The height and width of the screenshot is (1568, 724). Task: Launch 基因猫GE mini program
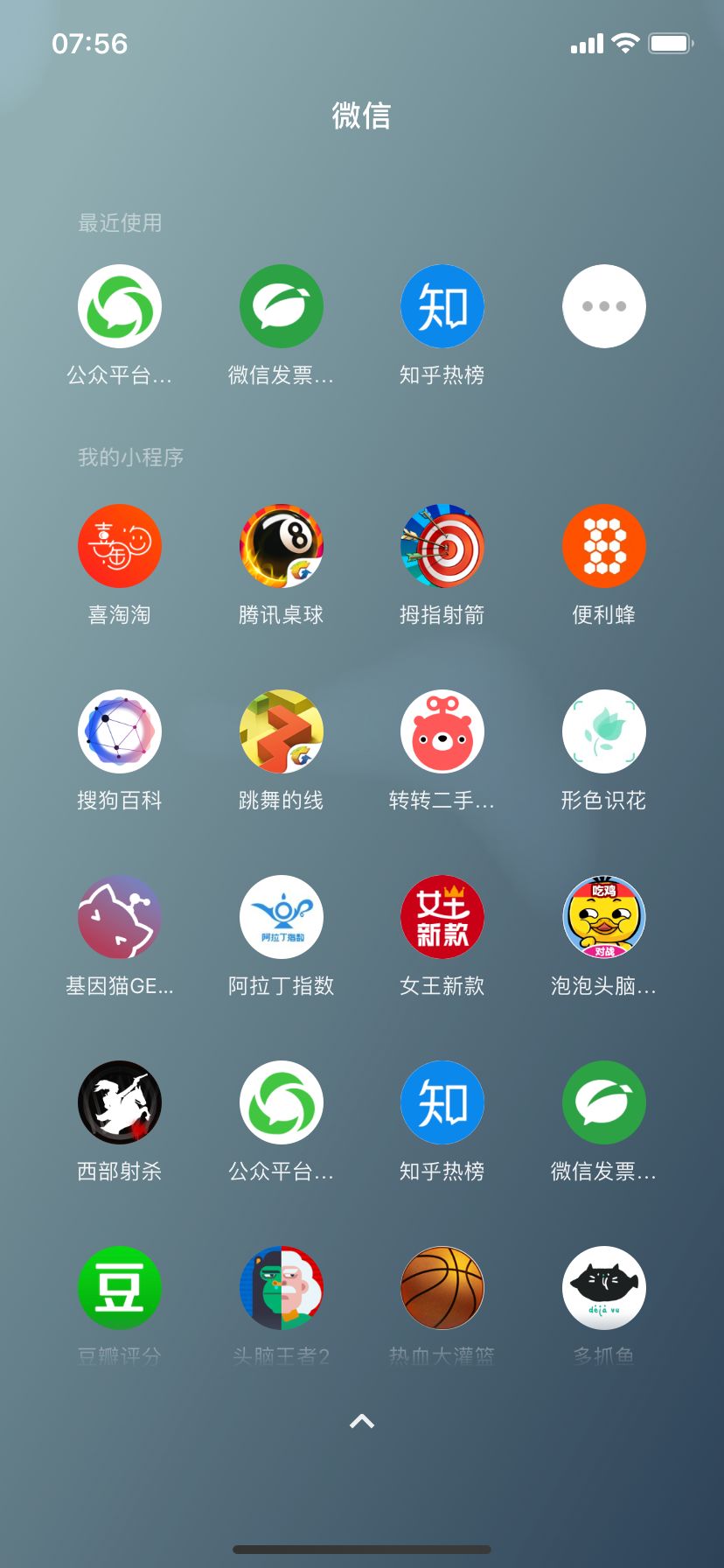120,917
